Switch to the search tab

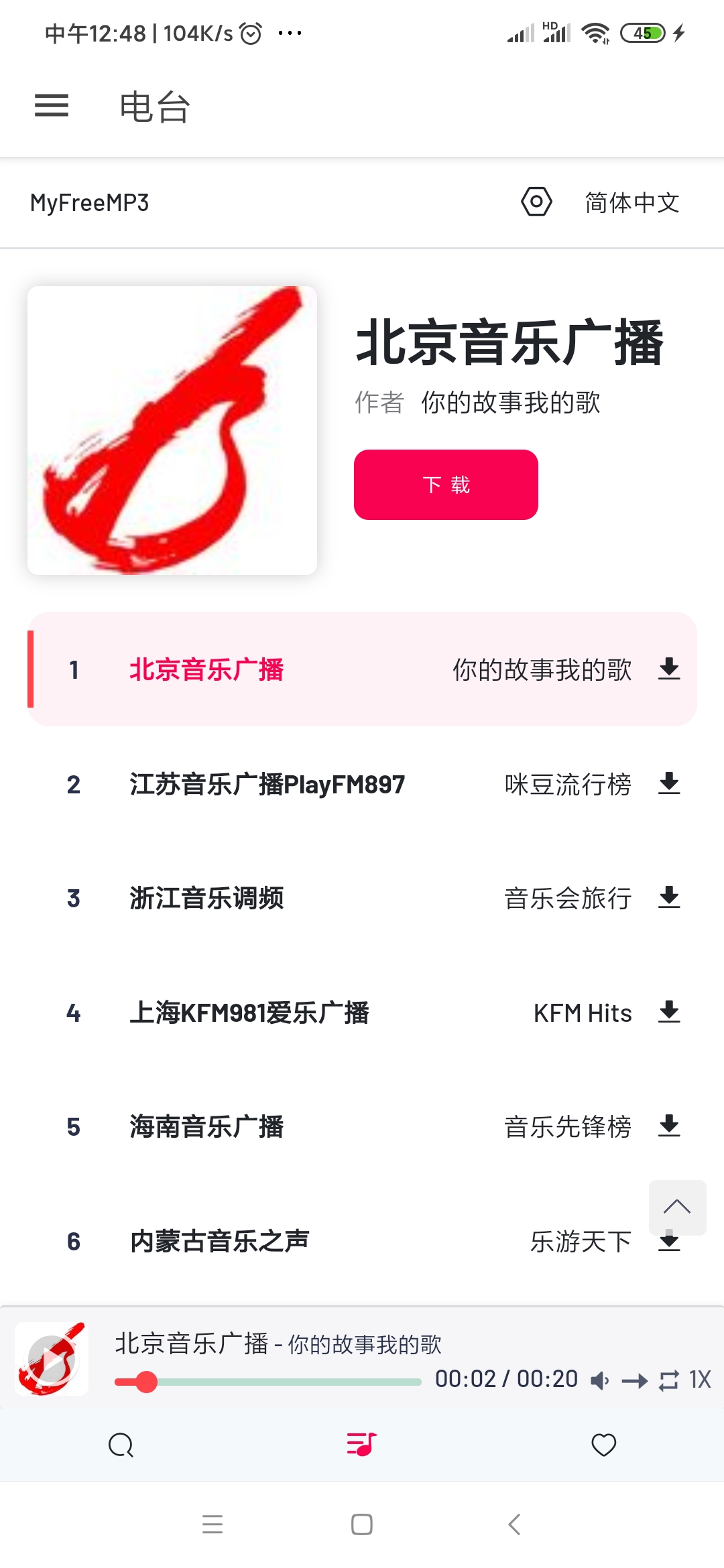(121, 1445)
